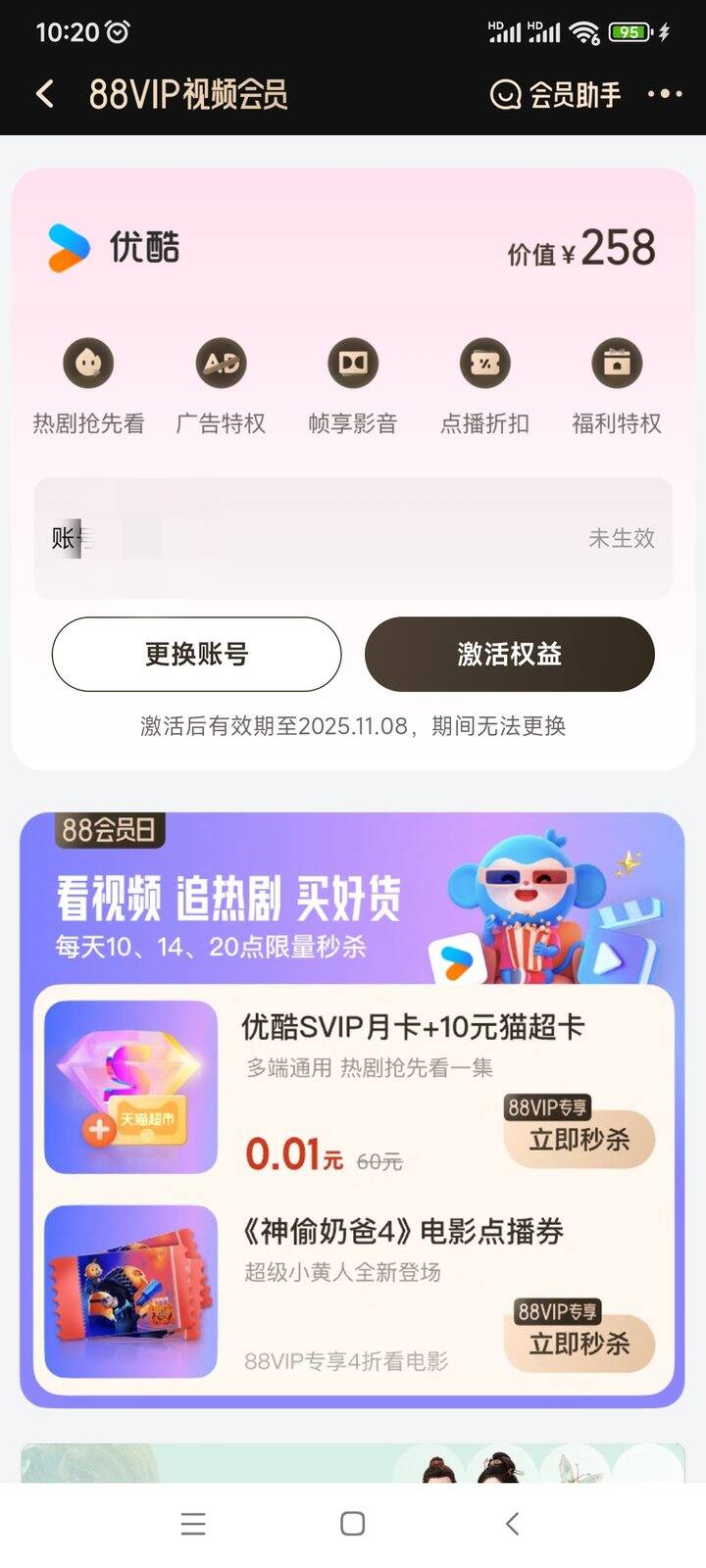Screen dimensions: 706x1568
Task: Open the 福利特权 benefit icon
Action: [x=619, y=363]
